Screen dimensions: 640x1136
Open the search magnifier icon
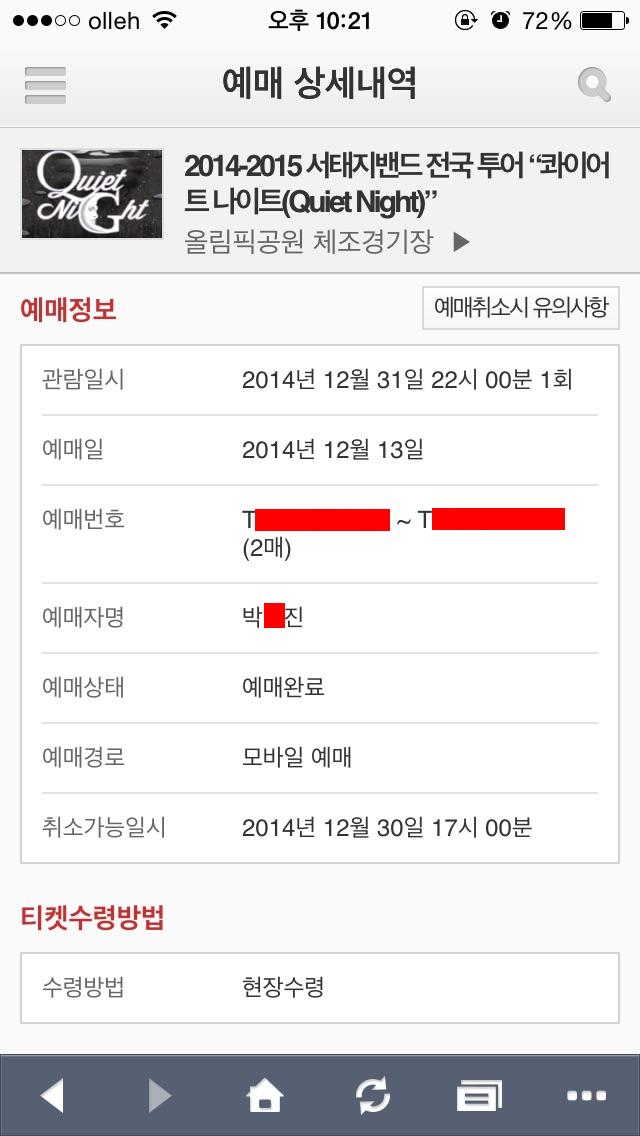pyautogui.click(x=594, y=86)
